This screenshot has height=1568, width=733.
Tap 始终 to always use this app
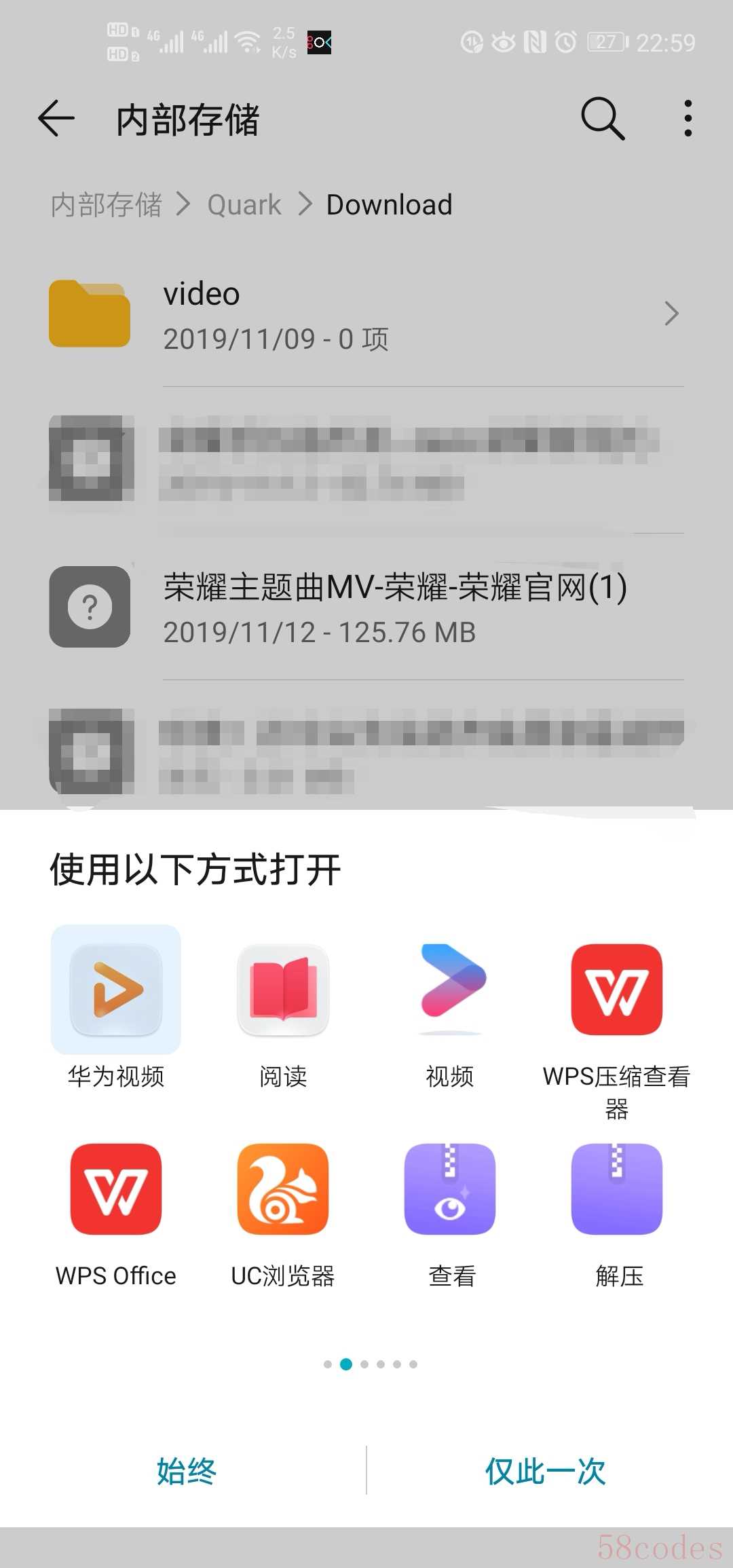(185, 1471)
